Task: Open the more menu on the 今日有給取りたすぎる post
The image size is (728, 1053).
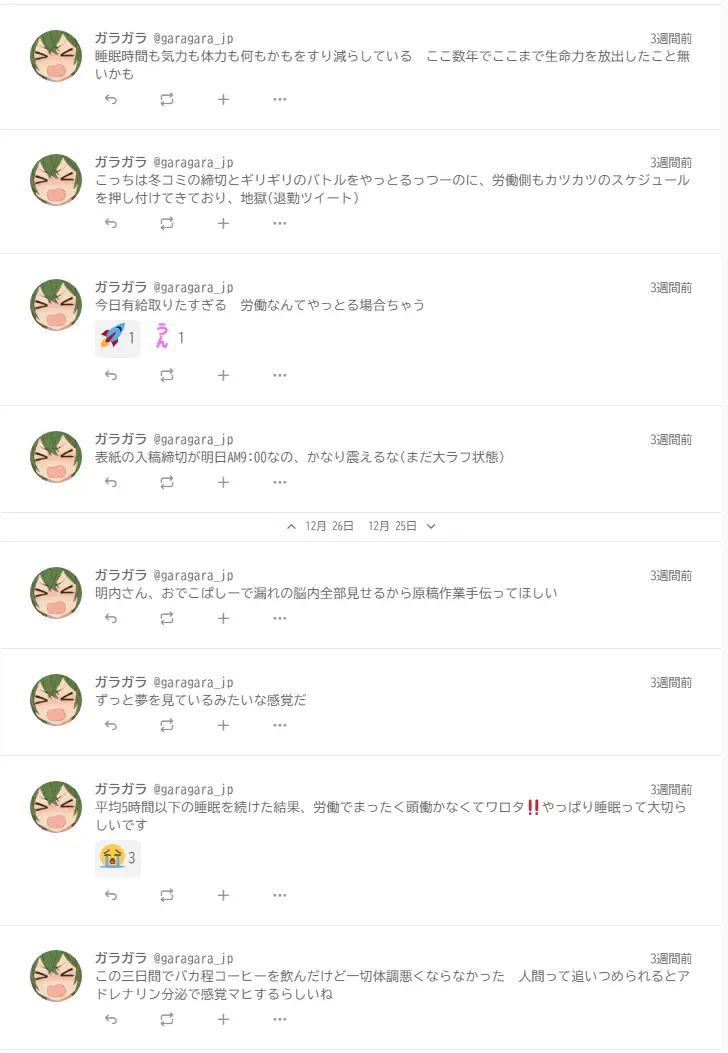Action: 279,375
